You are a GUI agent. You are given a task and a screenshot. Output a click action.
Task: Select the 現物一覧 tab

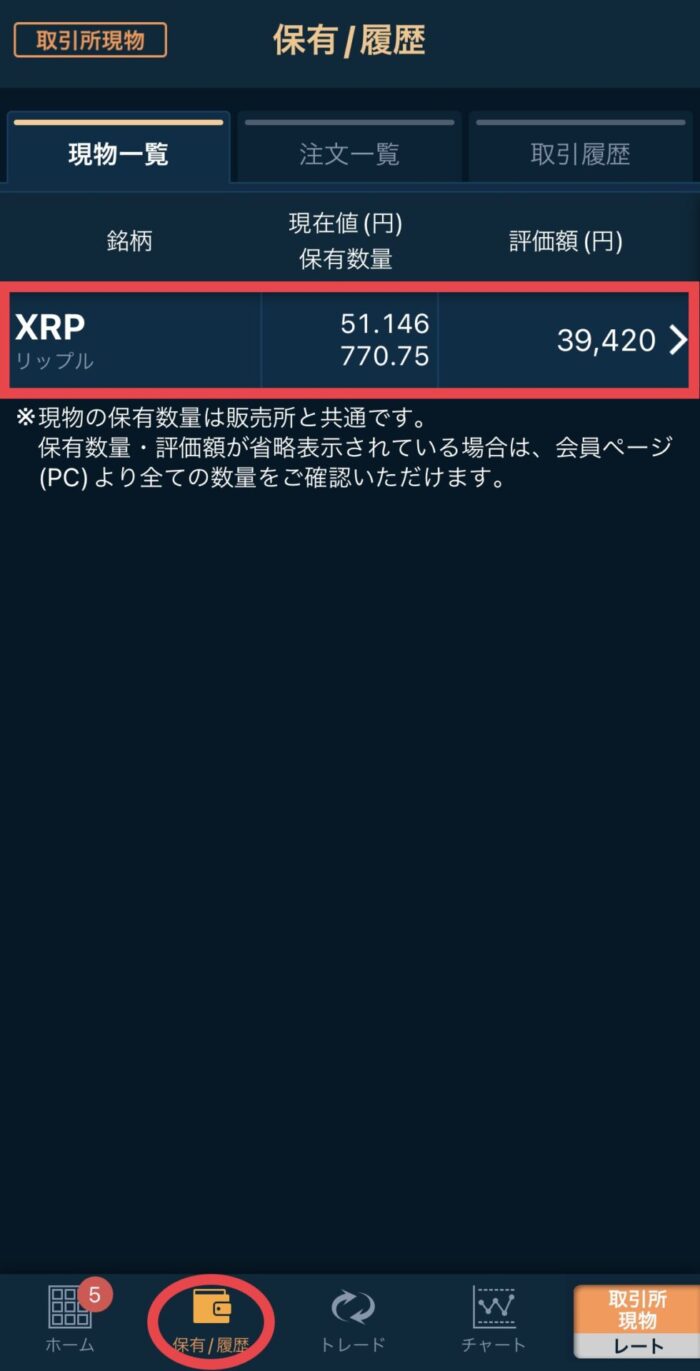tap(118, 153)
